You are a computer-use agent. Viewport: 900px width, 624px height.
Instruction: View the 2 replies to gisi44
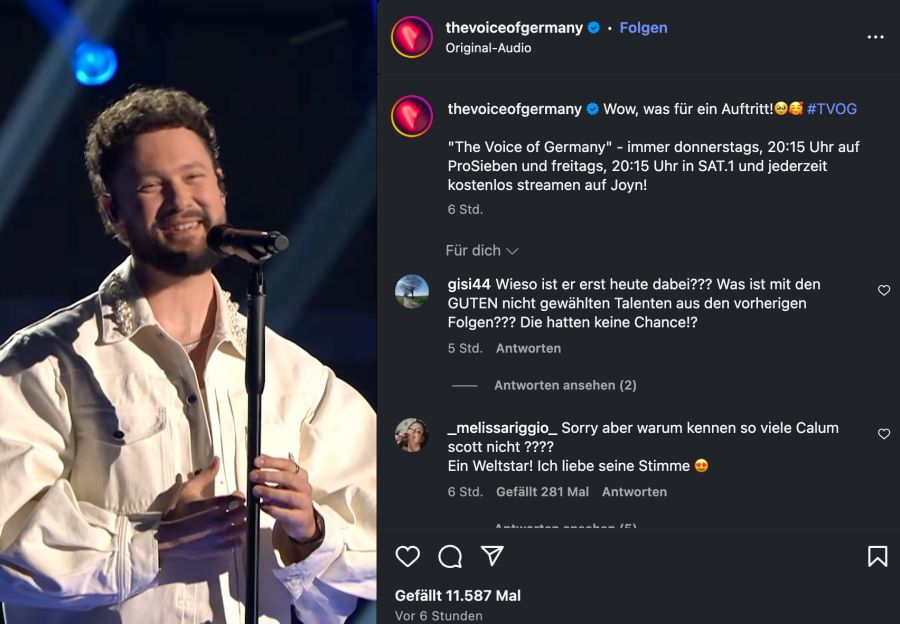click(564, 385)
